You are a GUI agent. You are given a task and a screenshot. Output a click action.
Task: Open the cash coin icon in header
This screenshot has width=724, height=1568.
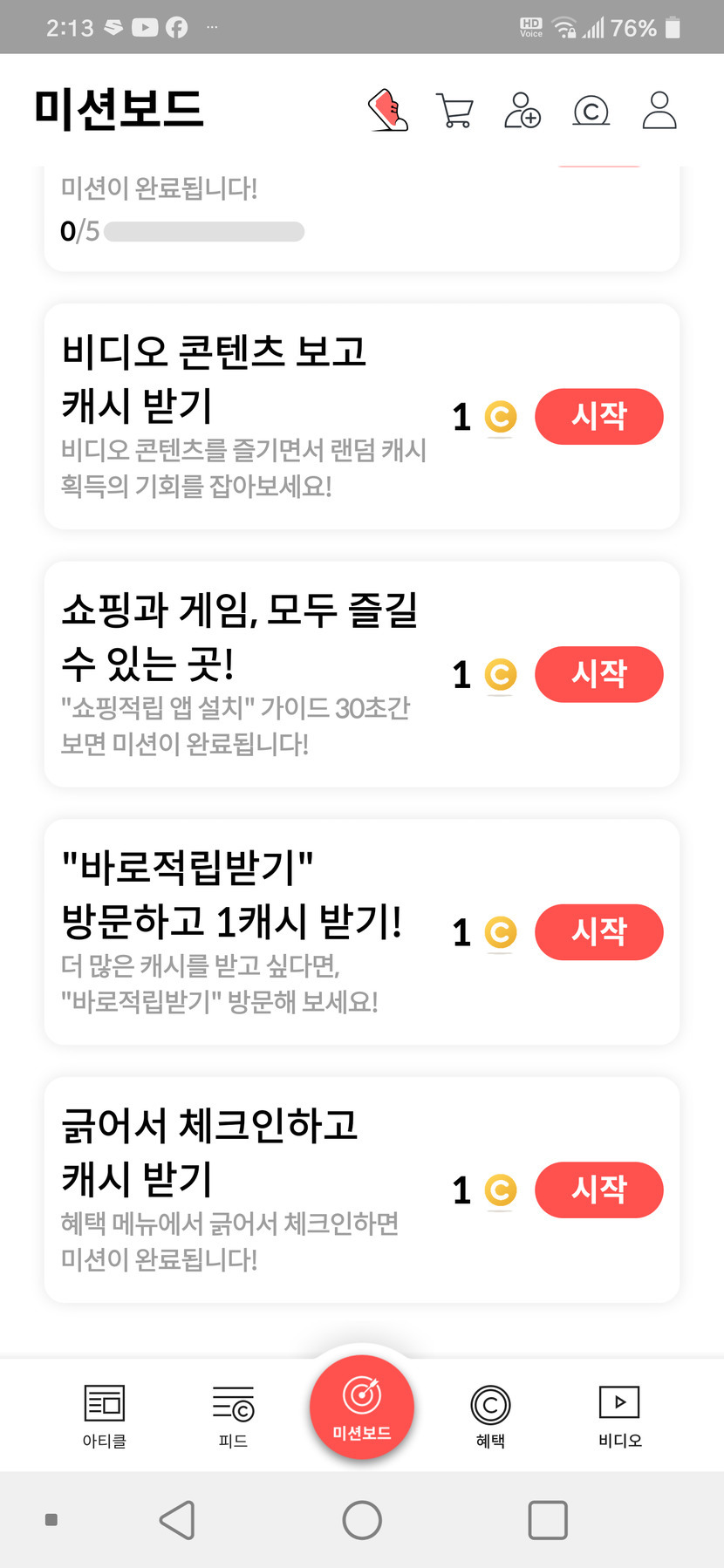[x=591, y=111]
